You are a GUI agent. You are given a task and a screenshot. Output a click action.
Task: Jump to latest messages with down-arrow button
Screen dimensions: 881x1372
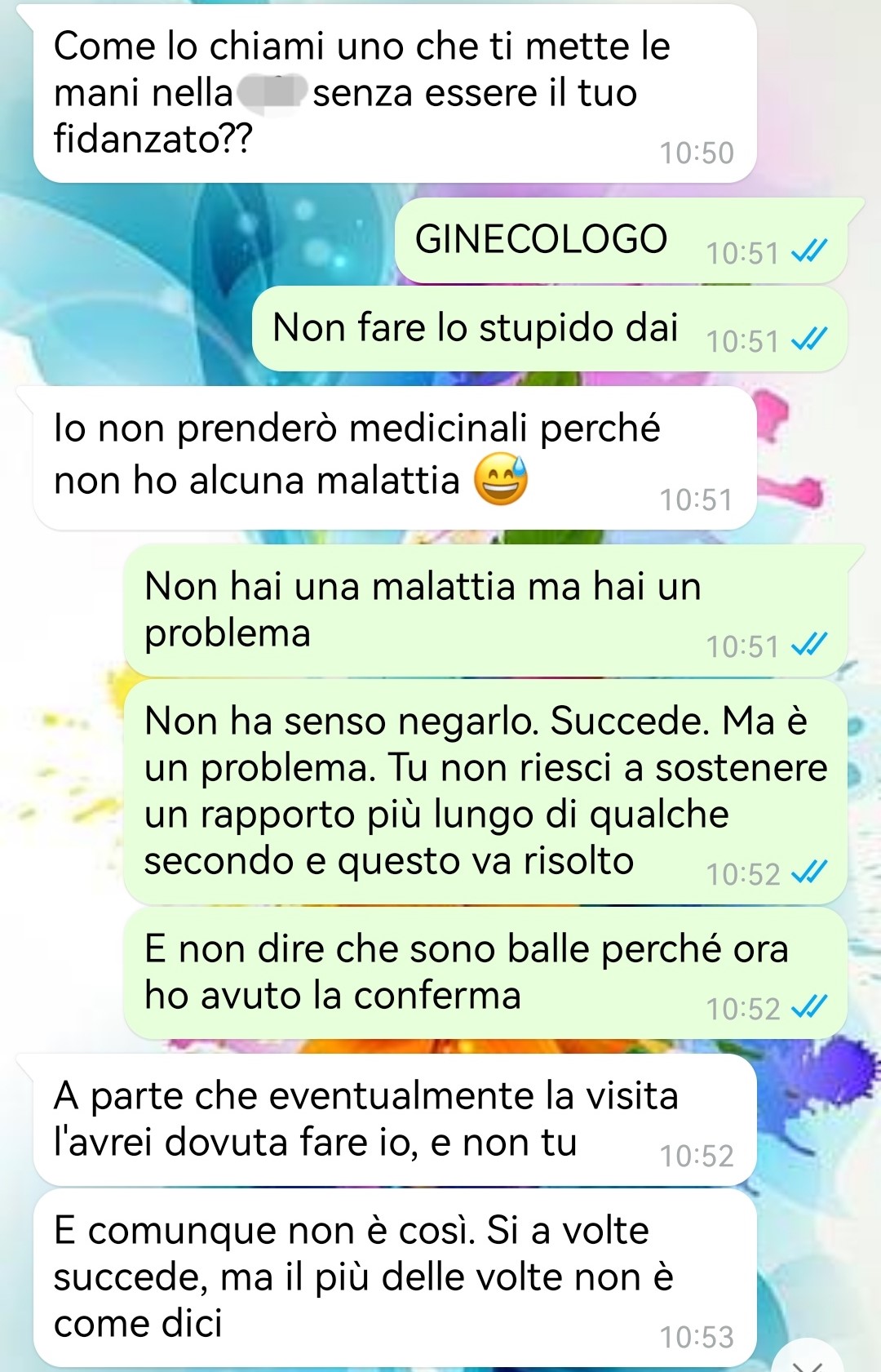pyautogui.click(x=808, y=1362)
